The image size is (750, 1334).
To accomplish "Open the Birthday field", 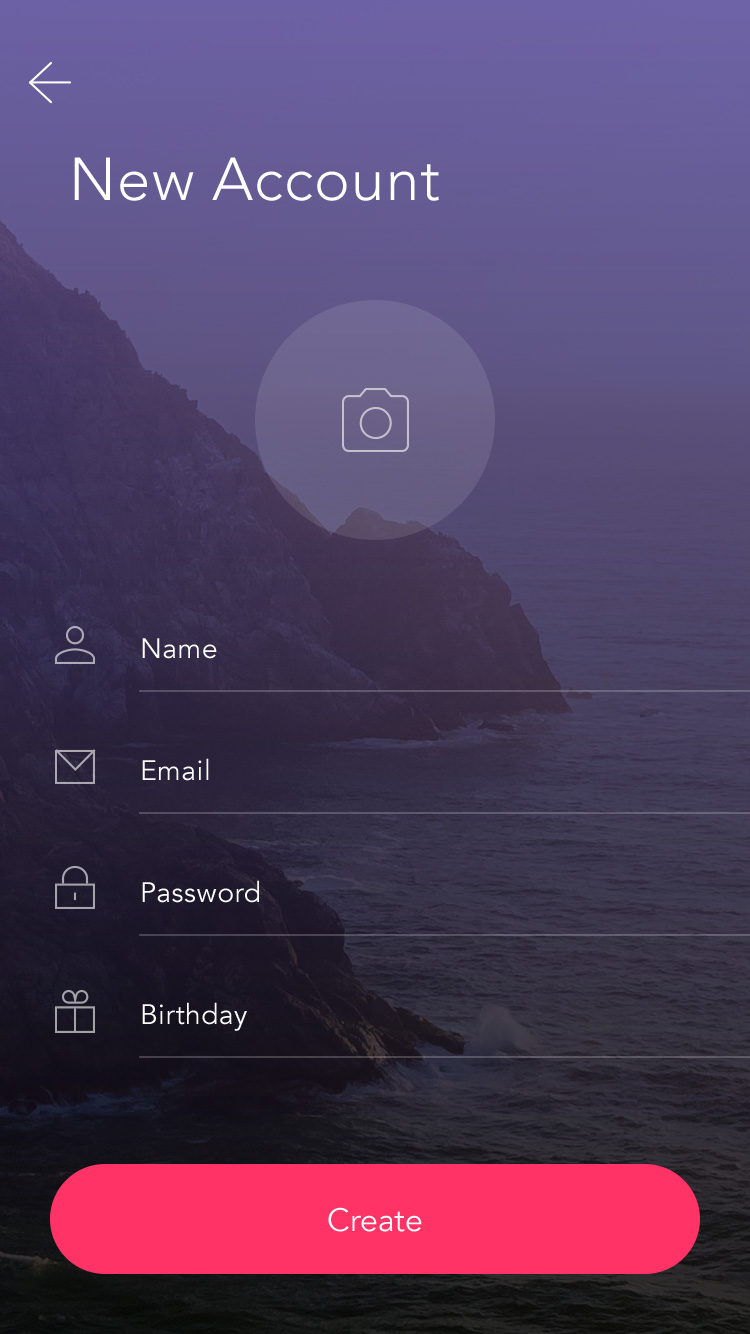I will pos(444,1015).
